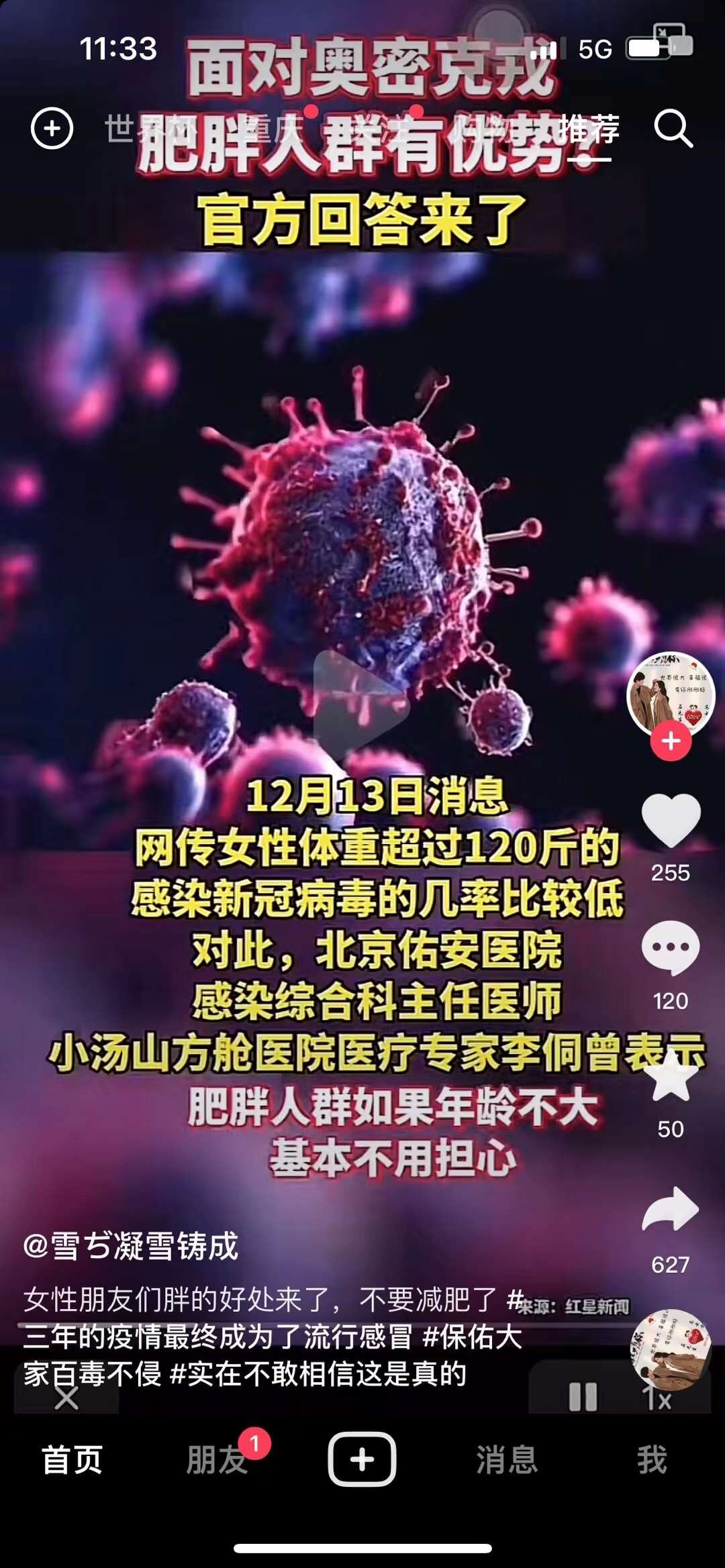Open the spinning music disc
The image size is (725, 1568).
point(670,1349)
